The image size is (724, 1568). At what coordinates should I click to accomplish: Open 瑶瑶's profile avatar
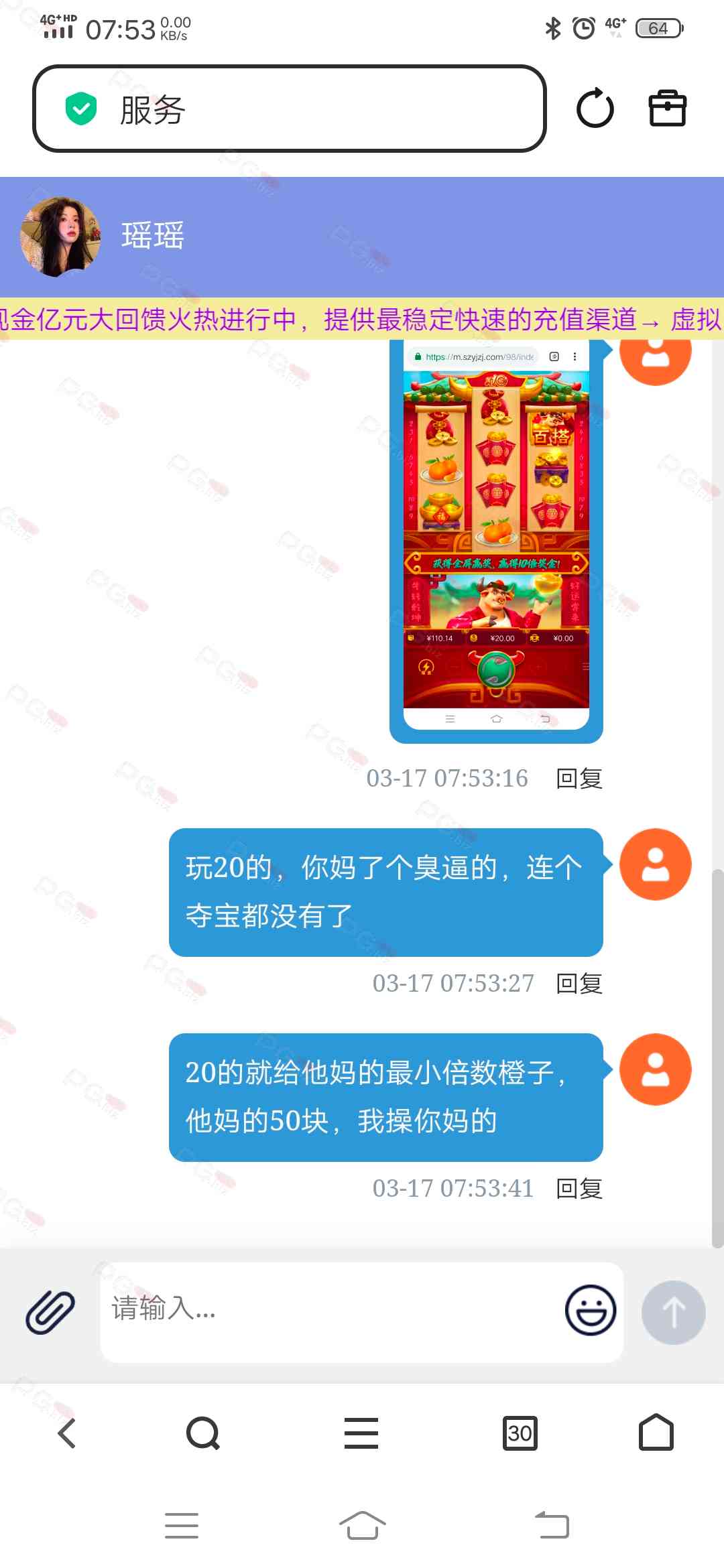[60, 237]
